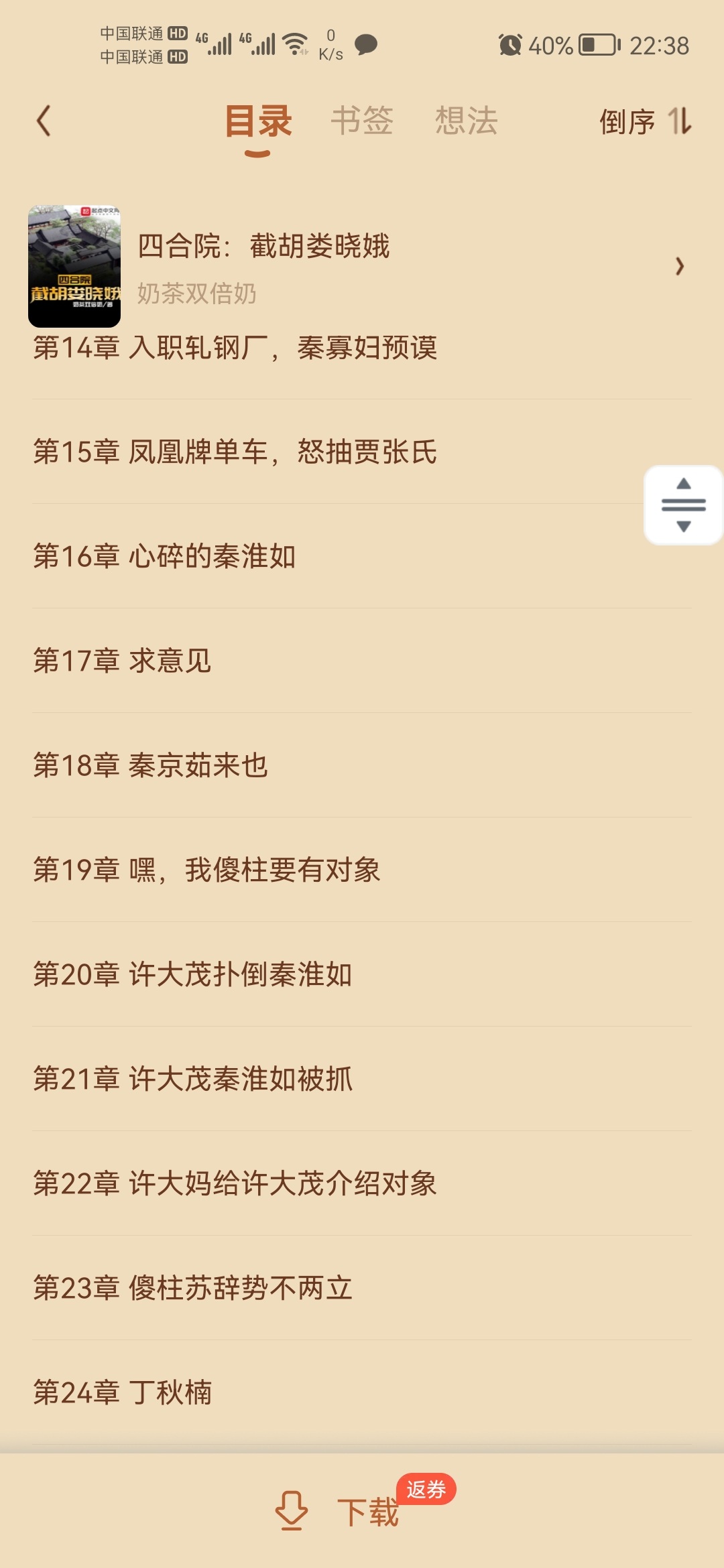The image size is (724, 1568).
Task: Toggle 倒序 chapter sort order
Action: 646,121
